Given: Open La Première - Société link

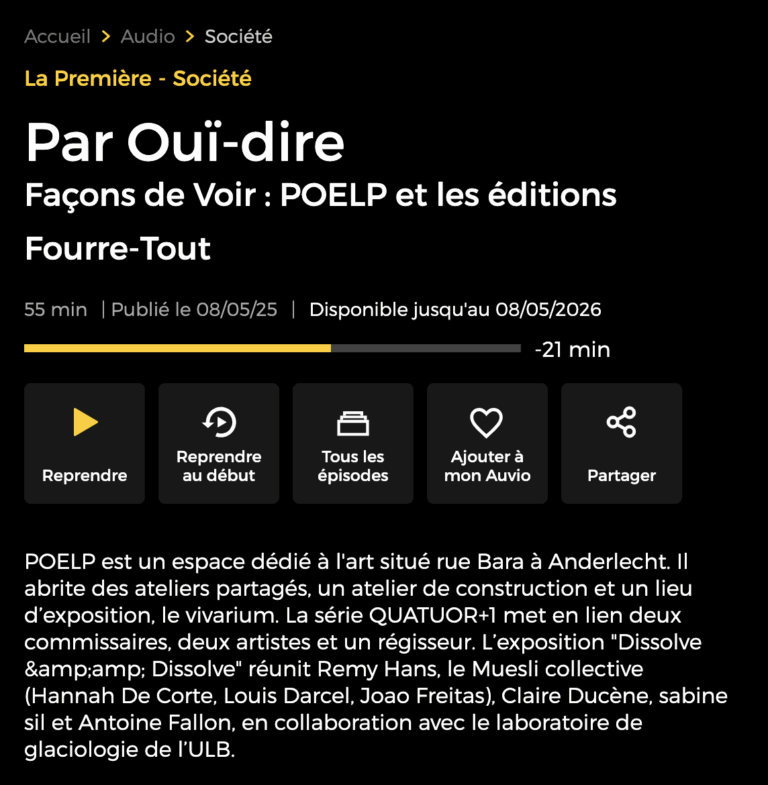Looking at the screenshot, I should click(138, 78).
